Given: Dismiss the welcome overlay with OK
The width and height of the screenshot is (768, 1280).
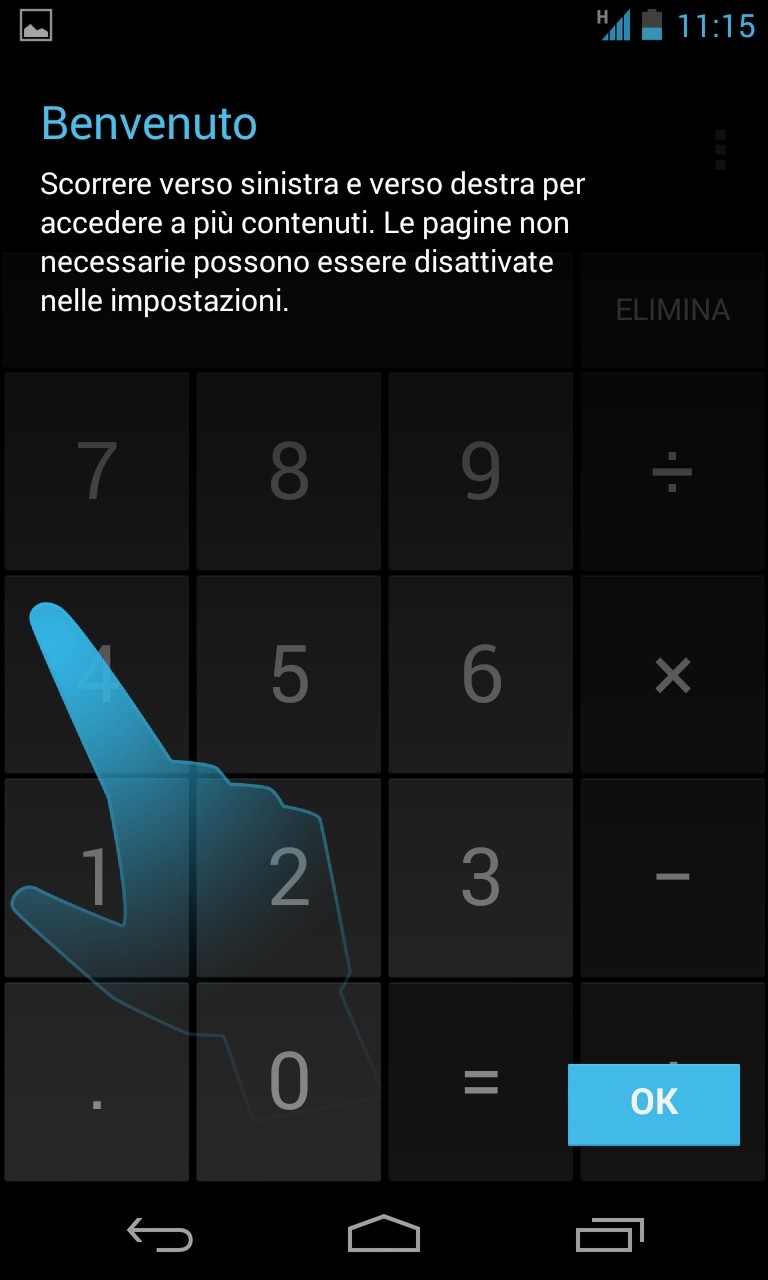Looking at the screenshot, I should point(654,1103).
